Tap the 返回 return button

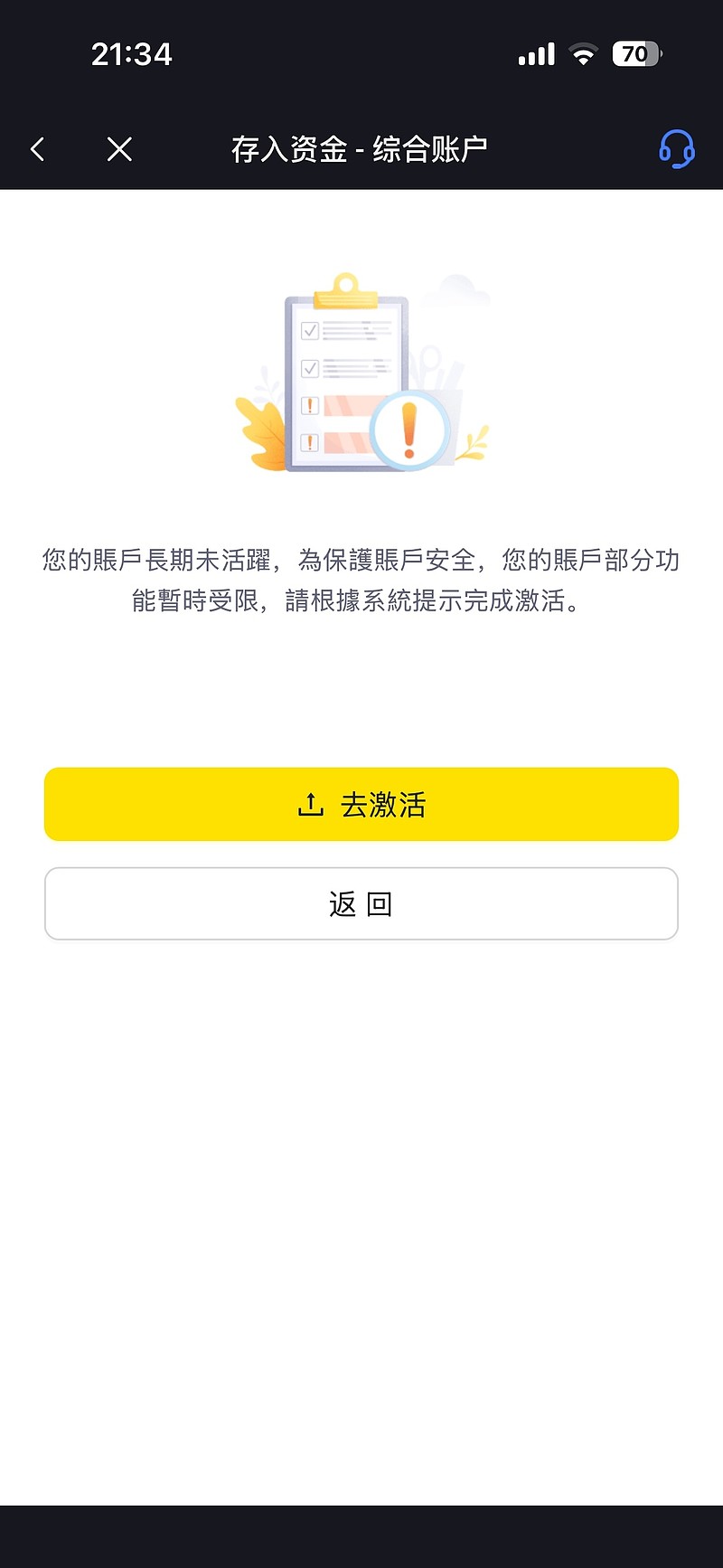(361, 902)
